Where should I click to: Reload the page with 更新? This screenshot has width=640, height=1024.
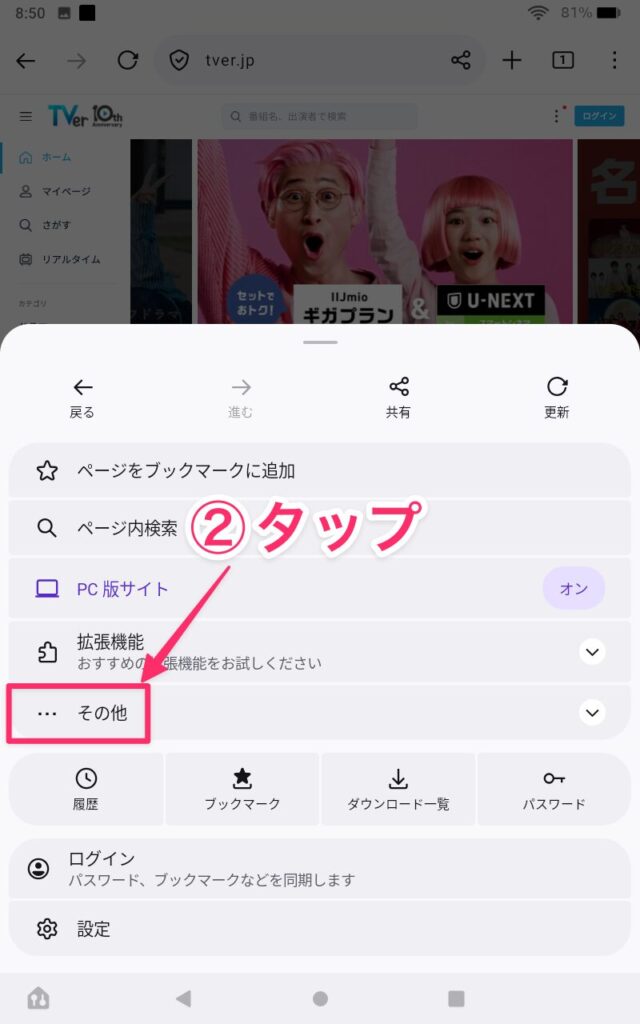(557, 396)
